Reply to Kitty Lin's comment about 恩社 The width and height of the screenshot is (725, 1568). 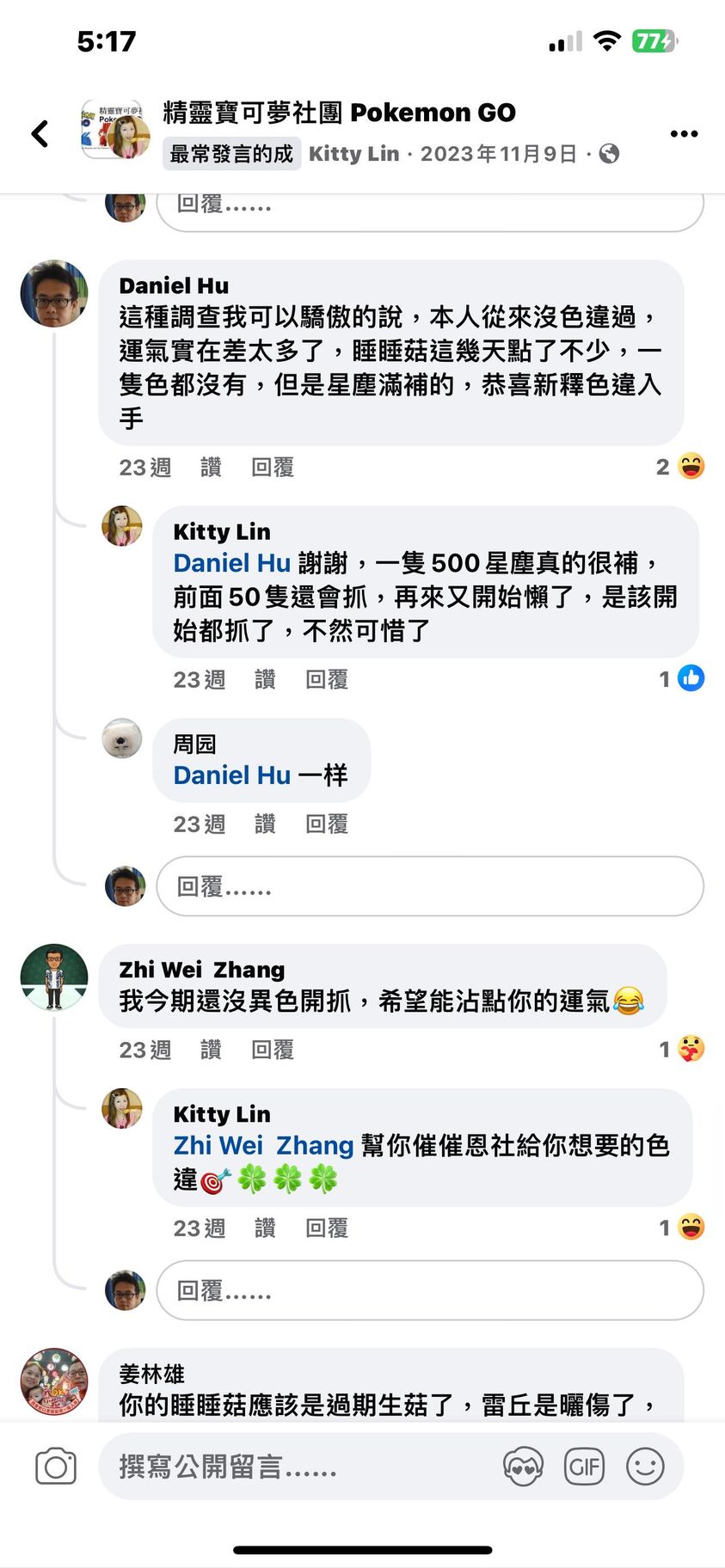click(327, 1228)
